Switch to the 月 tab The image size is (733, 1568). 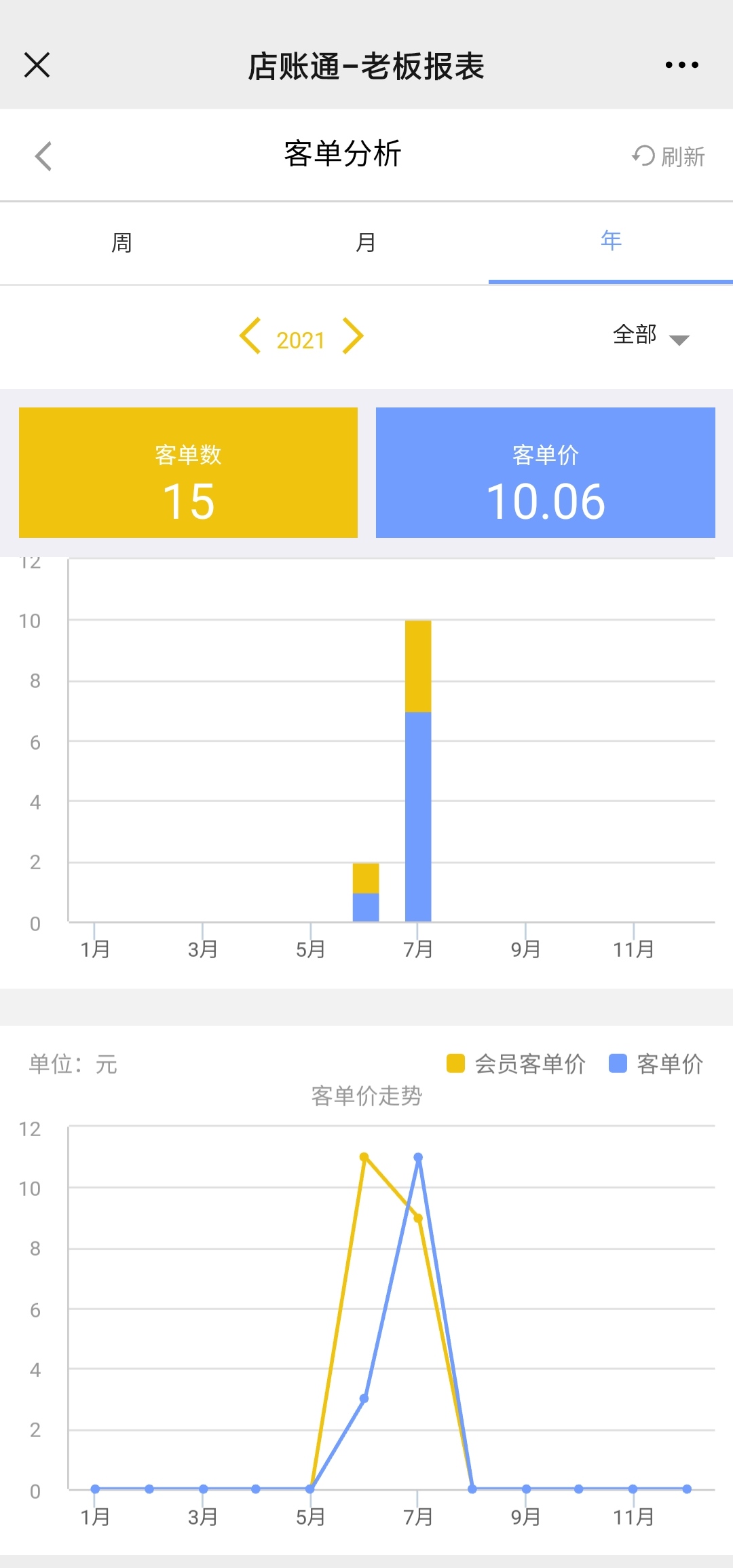click(366, 242)
